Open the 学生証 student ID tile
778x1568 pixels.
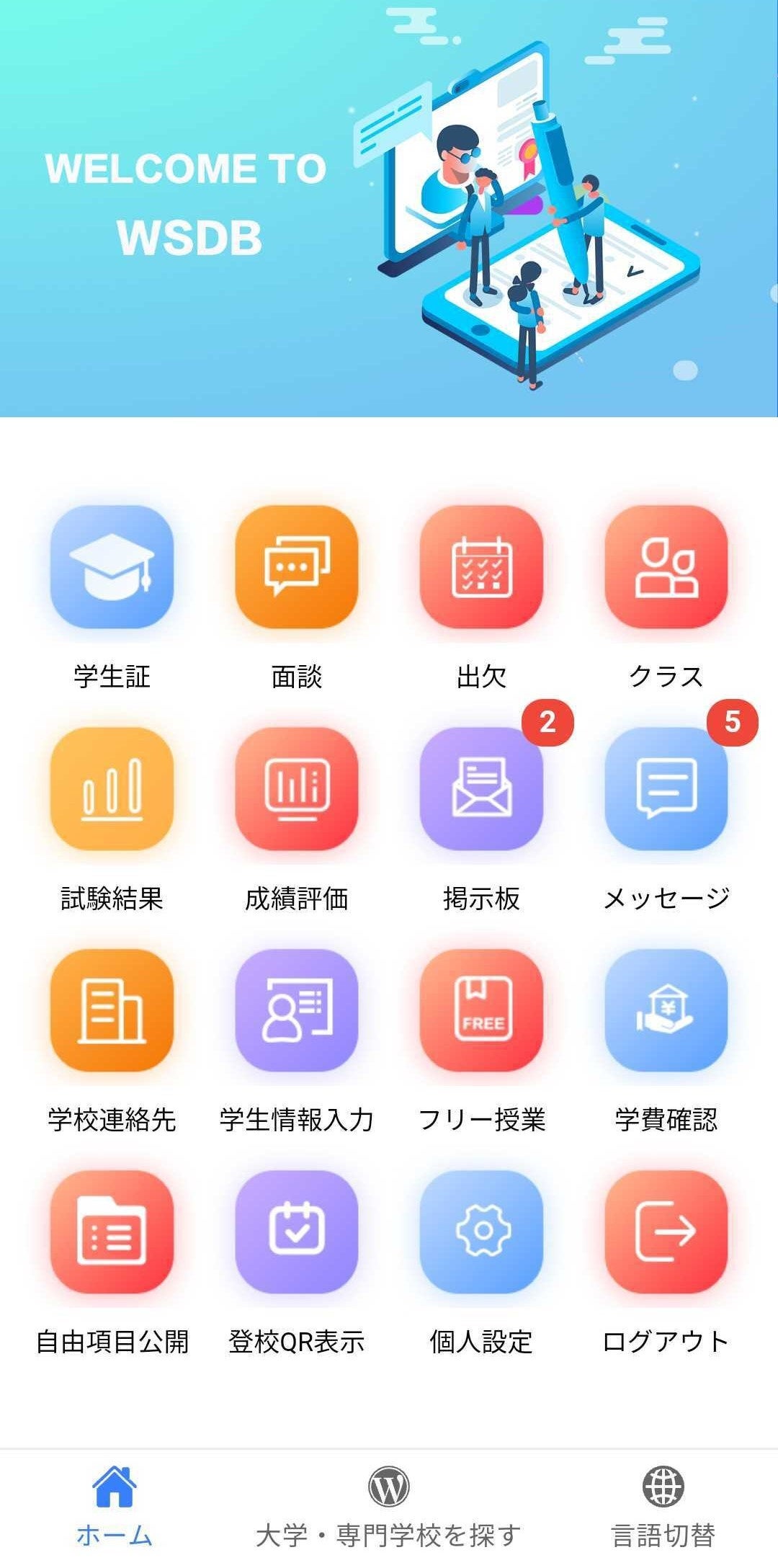point(112,567)
